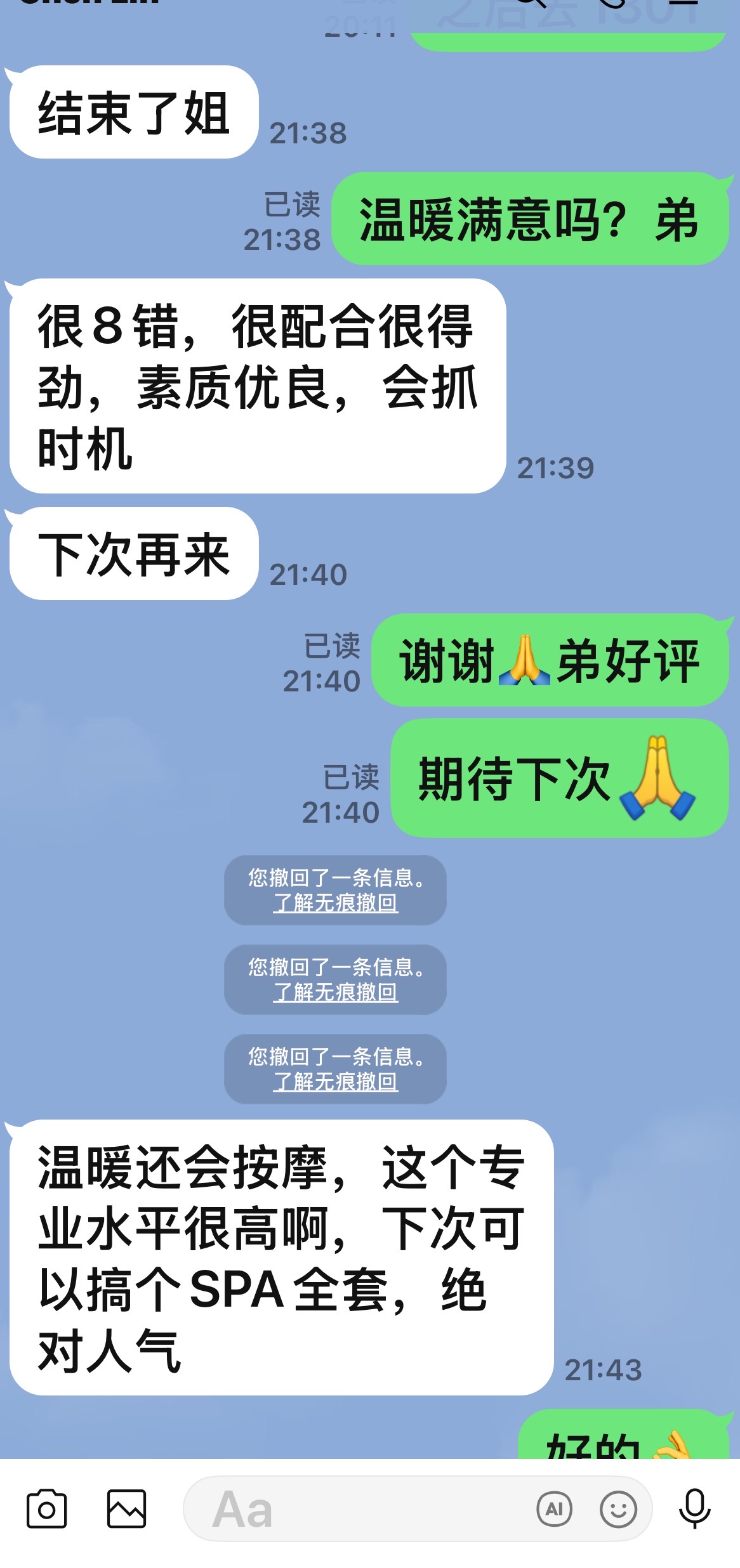Viewport: 740px width, 1568px height.
Task: Open the AI assistant in the message box
Action: click(554, 1509)
